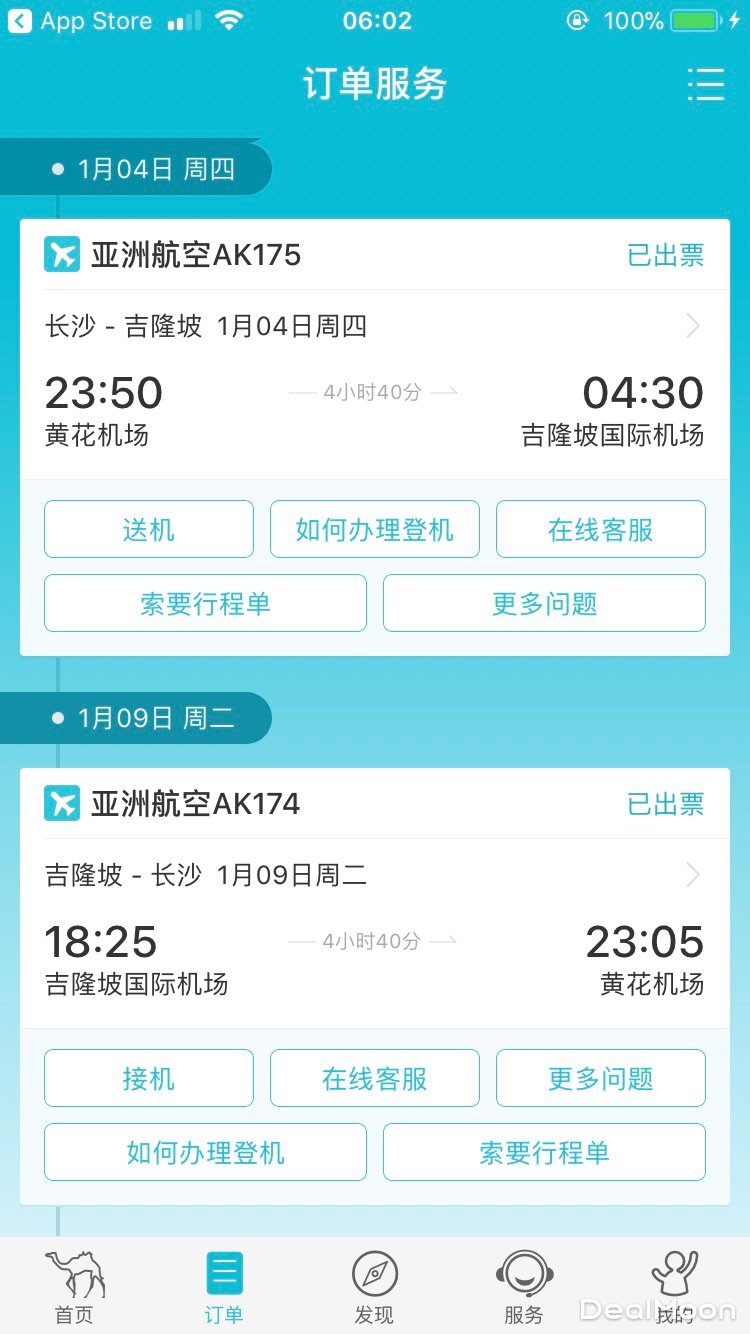
Task: Switch to the 我的 profile tab
Action: (674, 1288)
